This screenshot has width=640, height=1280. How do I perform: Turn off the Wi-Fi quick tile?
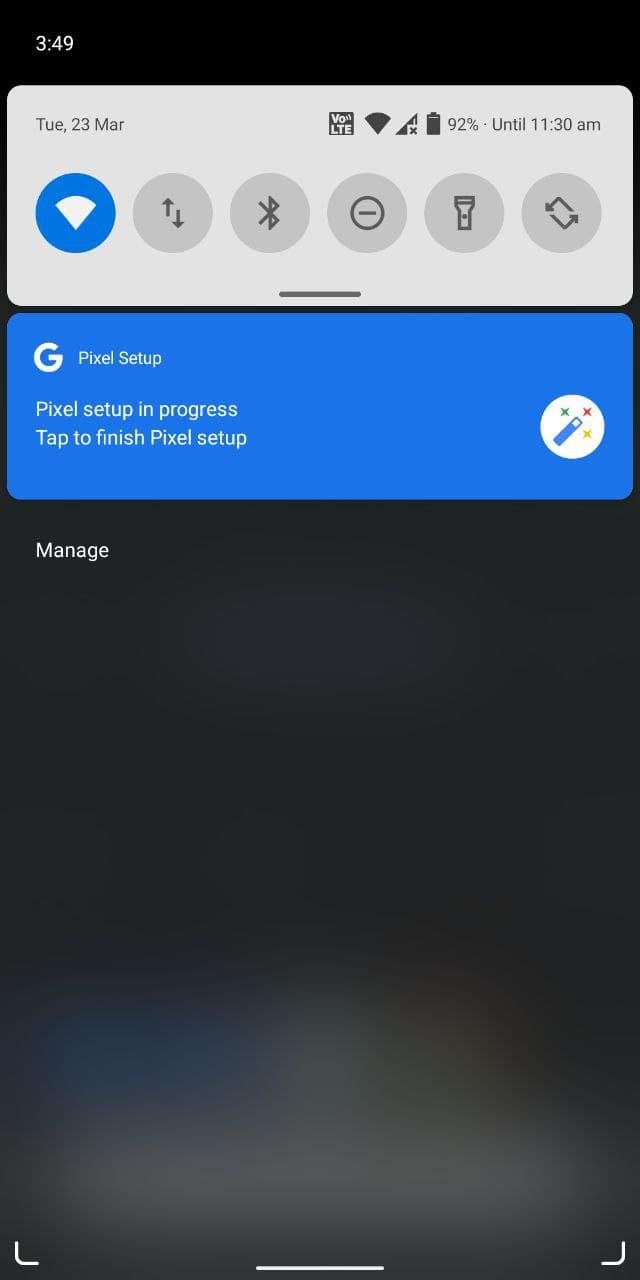(x=75, y=213)
